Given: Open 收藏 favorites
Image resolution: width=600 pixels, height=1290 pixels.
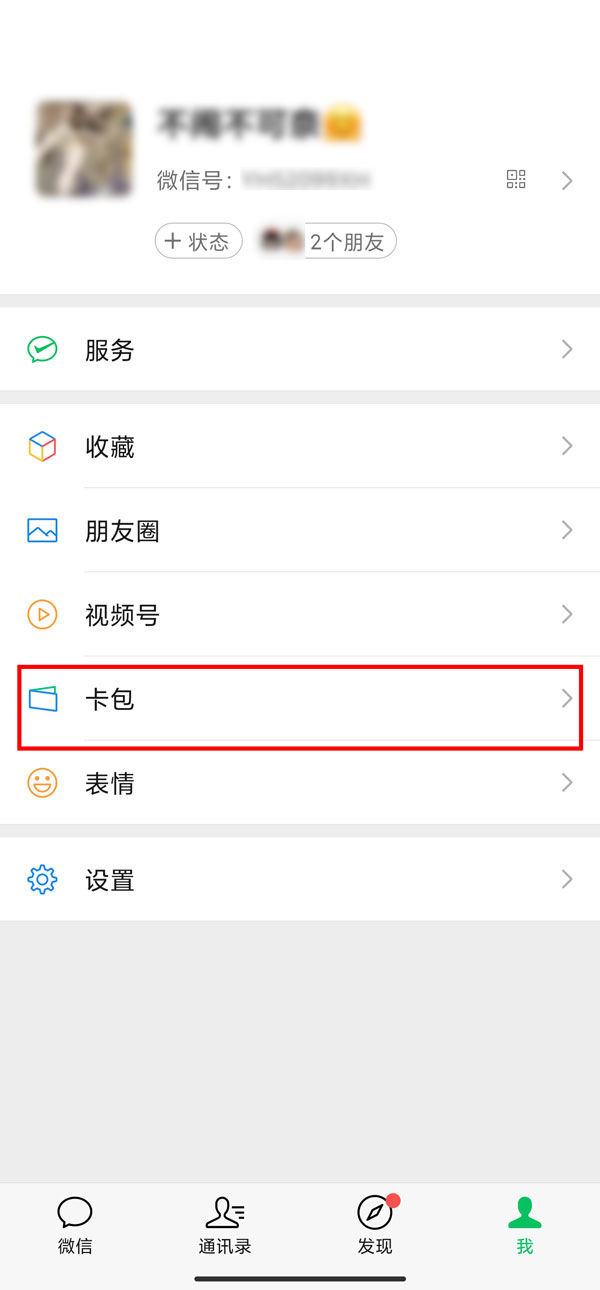Looking at the screenshot, I should (300, 446).
